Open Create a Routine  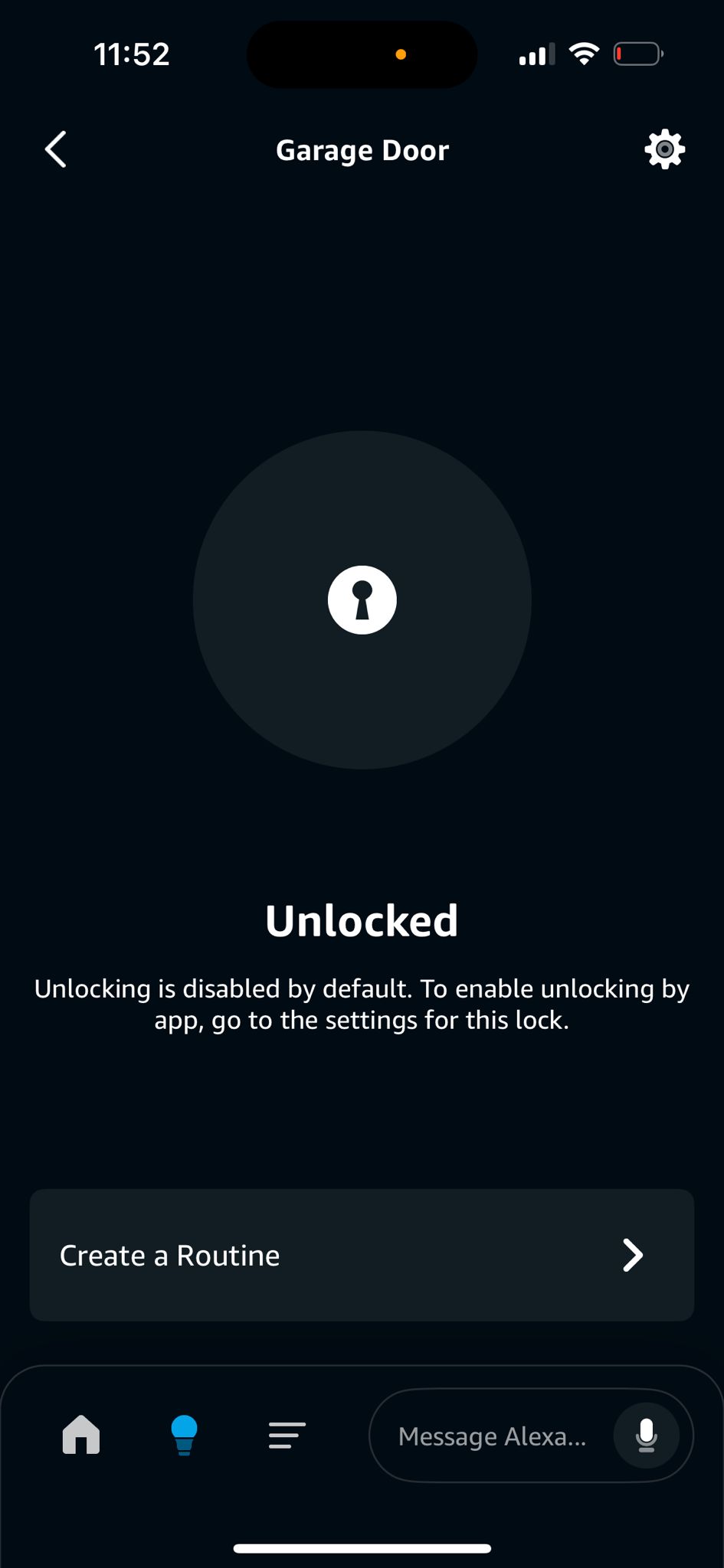coord(362,1255)
